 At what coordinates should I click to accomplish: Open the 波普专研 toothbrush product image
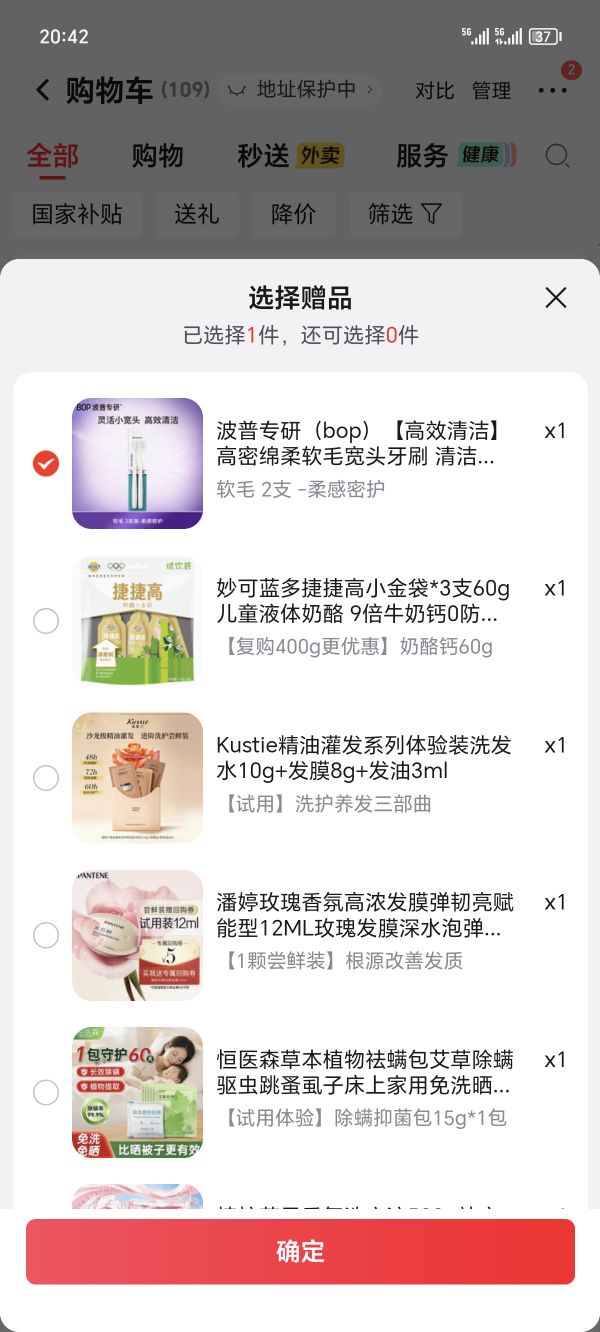pos(137,464)
